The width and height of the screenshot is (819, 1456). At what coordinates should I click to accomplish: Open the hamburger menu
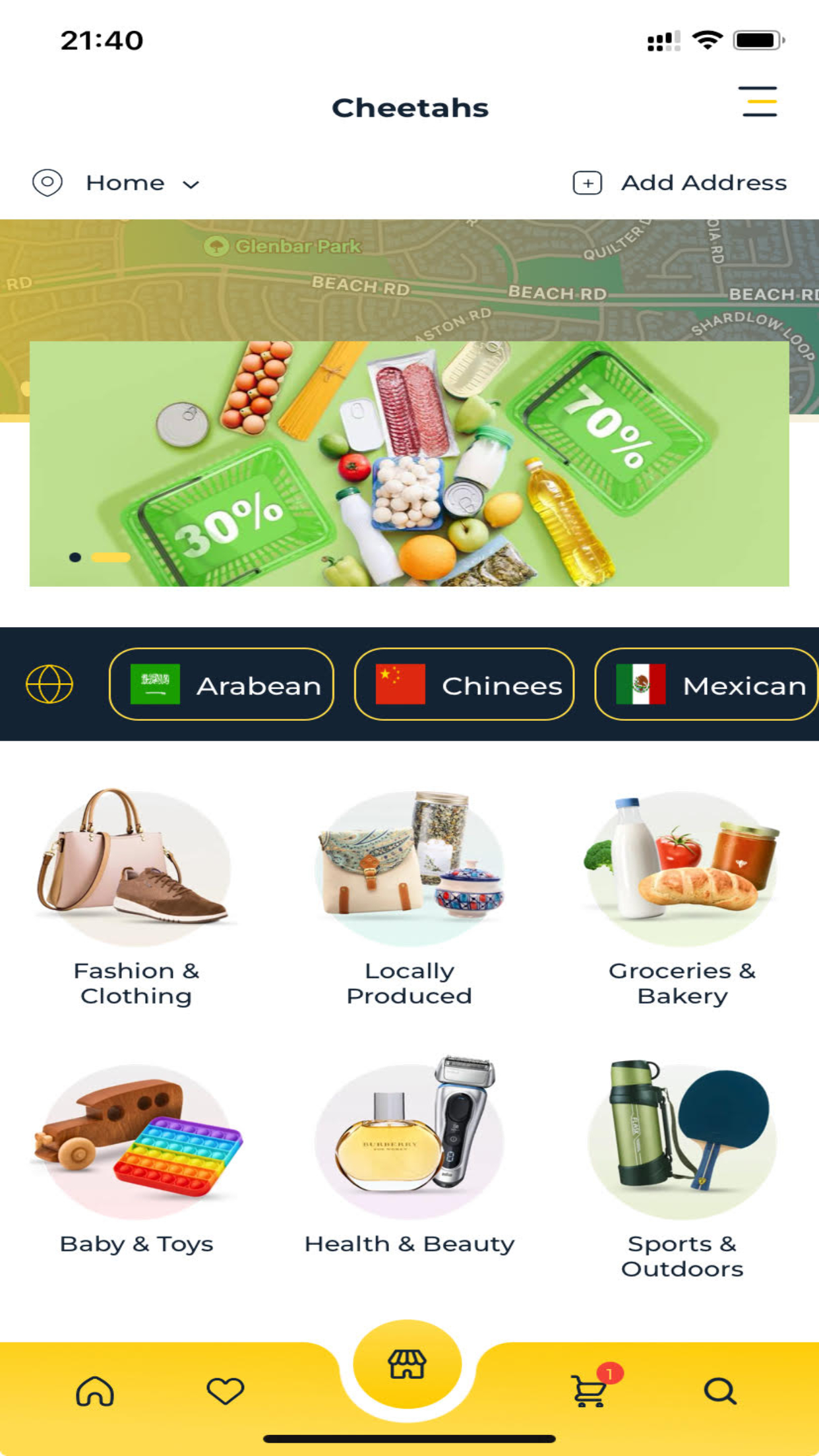pyautogui.click(x=759, y=102)
